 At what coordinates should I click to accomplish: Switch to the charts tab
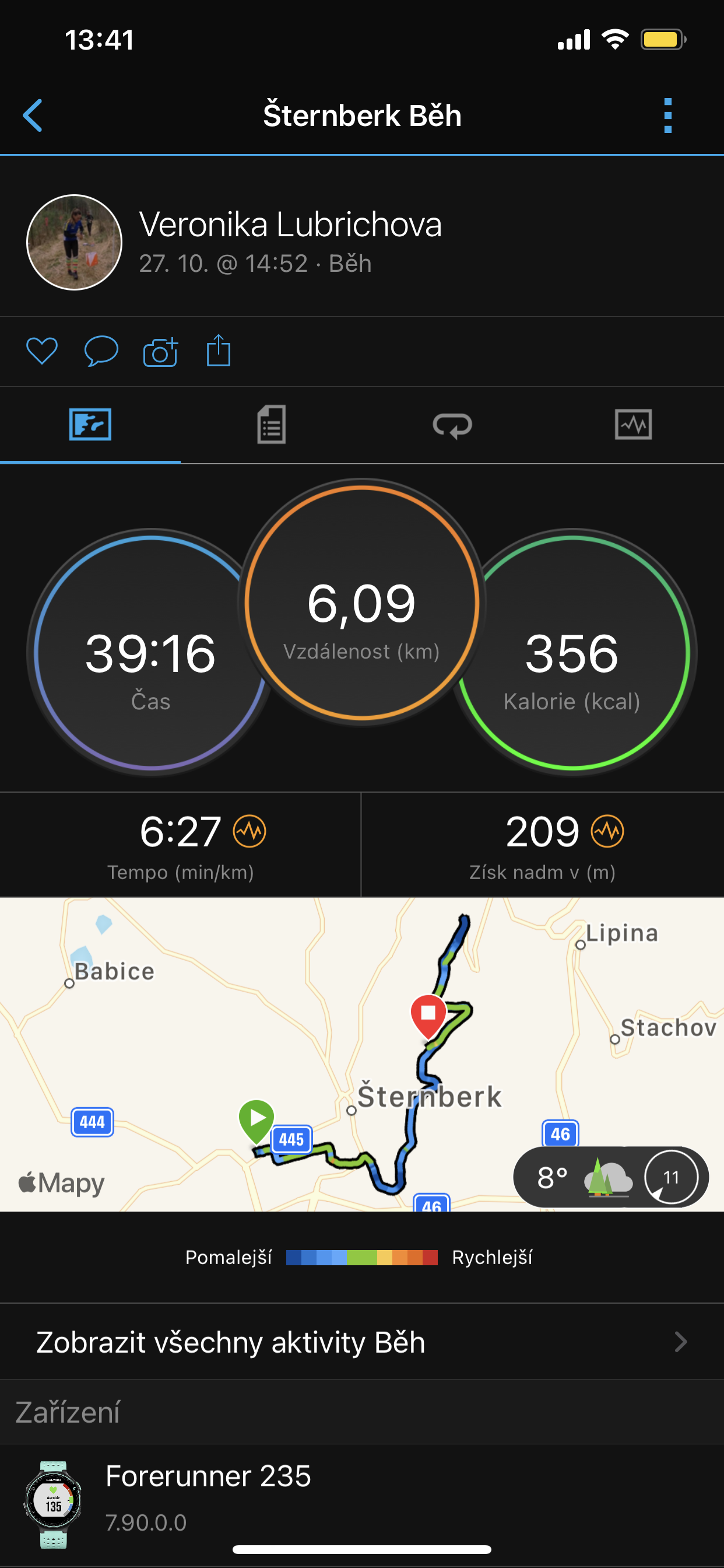633,424
